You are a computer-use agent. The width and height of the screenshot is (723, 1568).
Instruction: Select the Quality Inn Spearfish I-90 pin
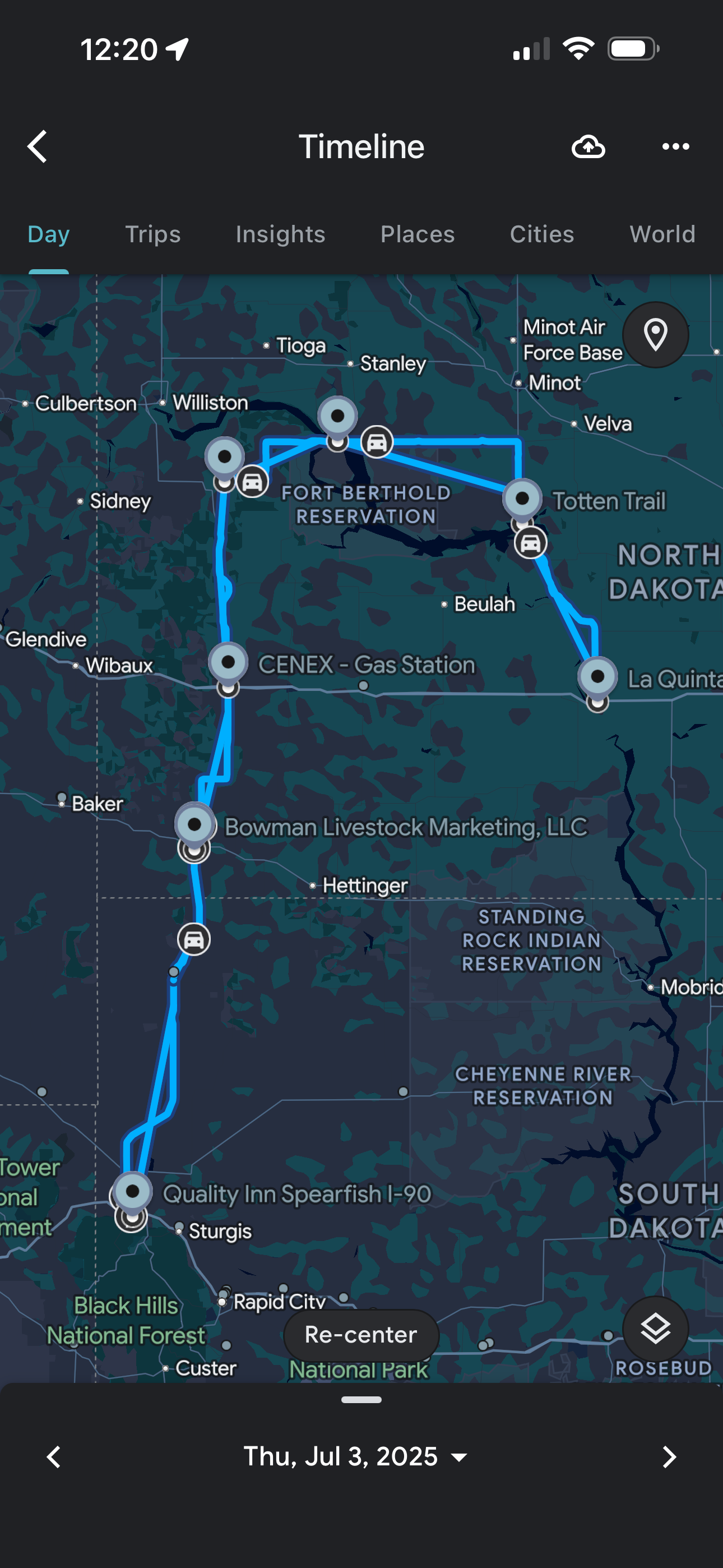pos(133,1192)
